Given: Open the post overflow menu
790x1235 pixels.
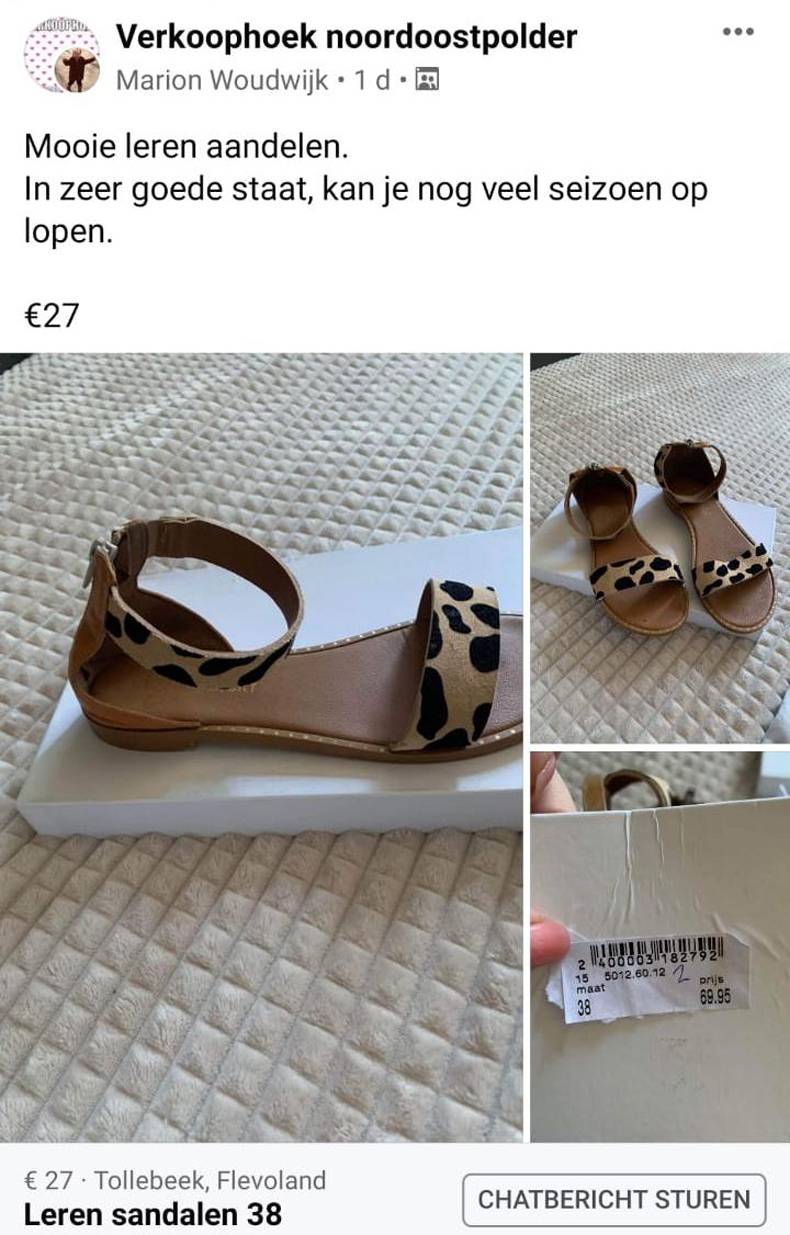Looking at the screenshot, I should click(737, 32).
